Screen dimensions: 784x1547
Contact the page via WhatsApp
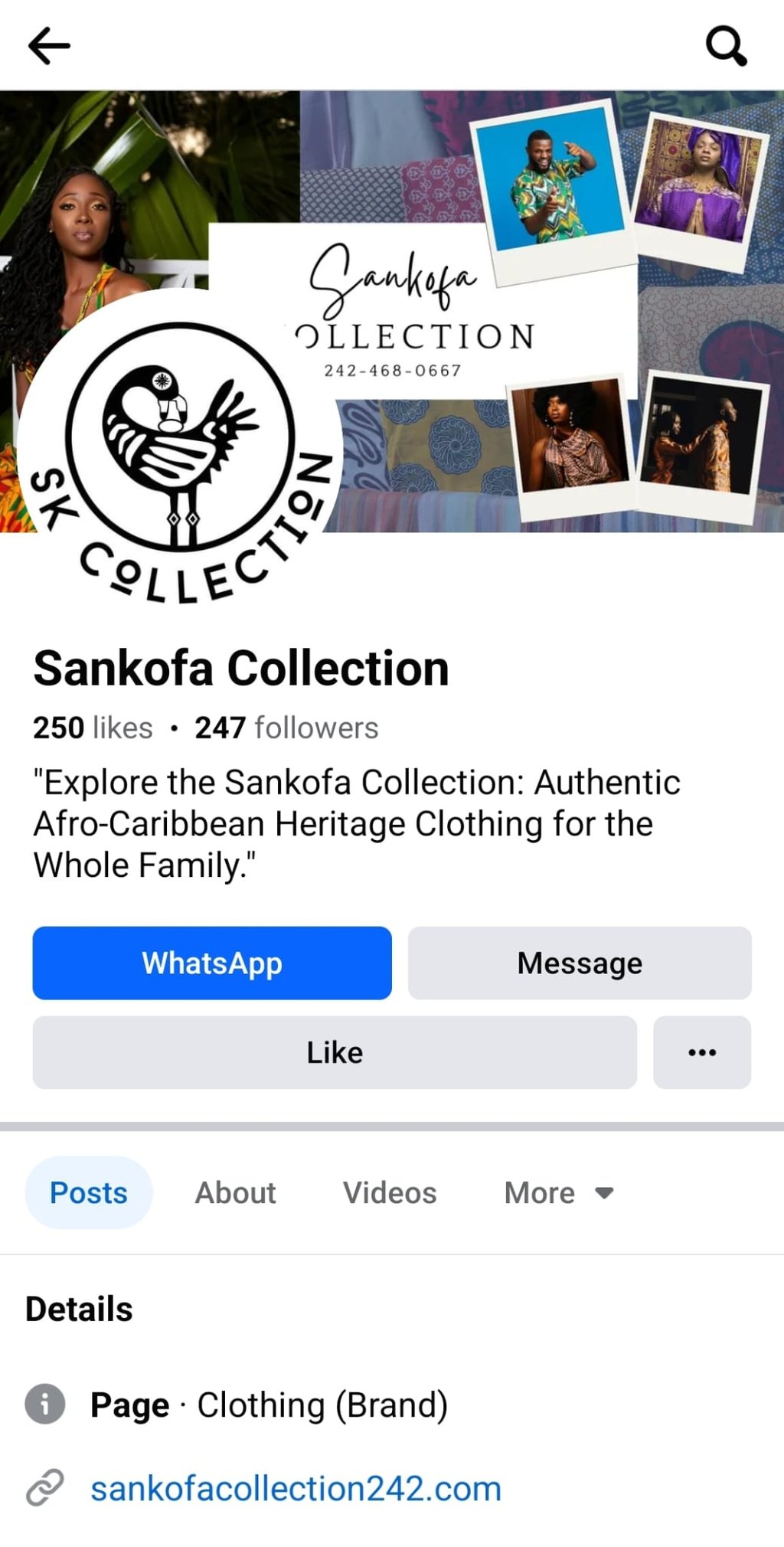point(212,963)
